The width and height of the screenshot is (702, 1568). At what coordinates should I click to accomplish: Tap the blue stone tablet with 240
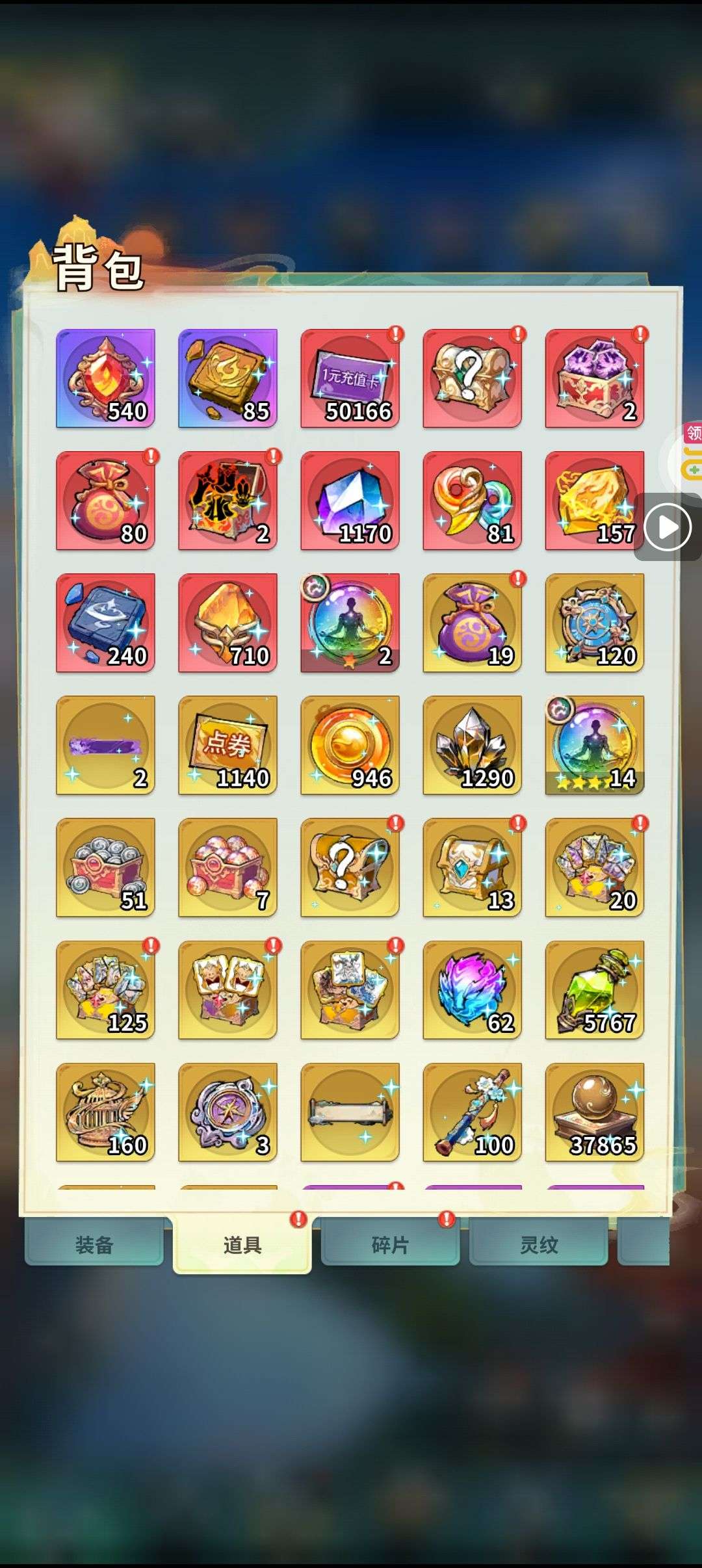[105, 623]
